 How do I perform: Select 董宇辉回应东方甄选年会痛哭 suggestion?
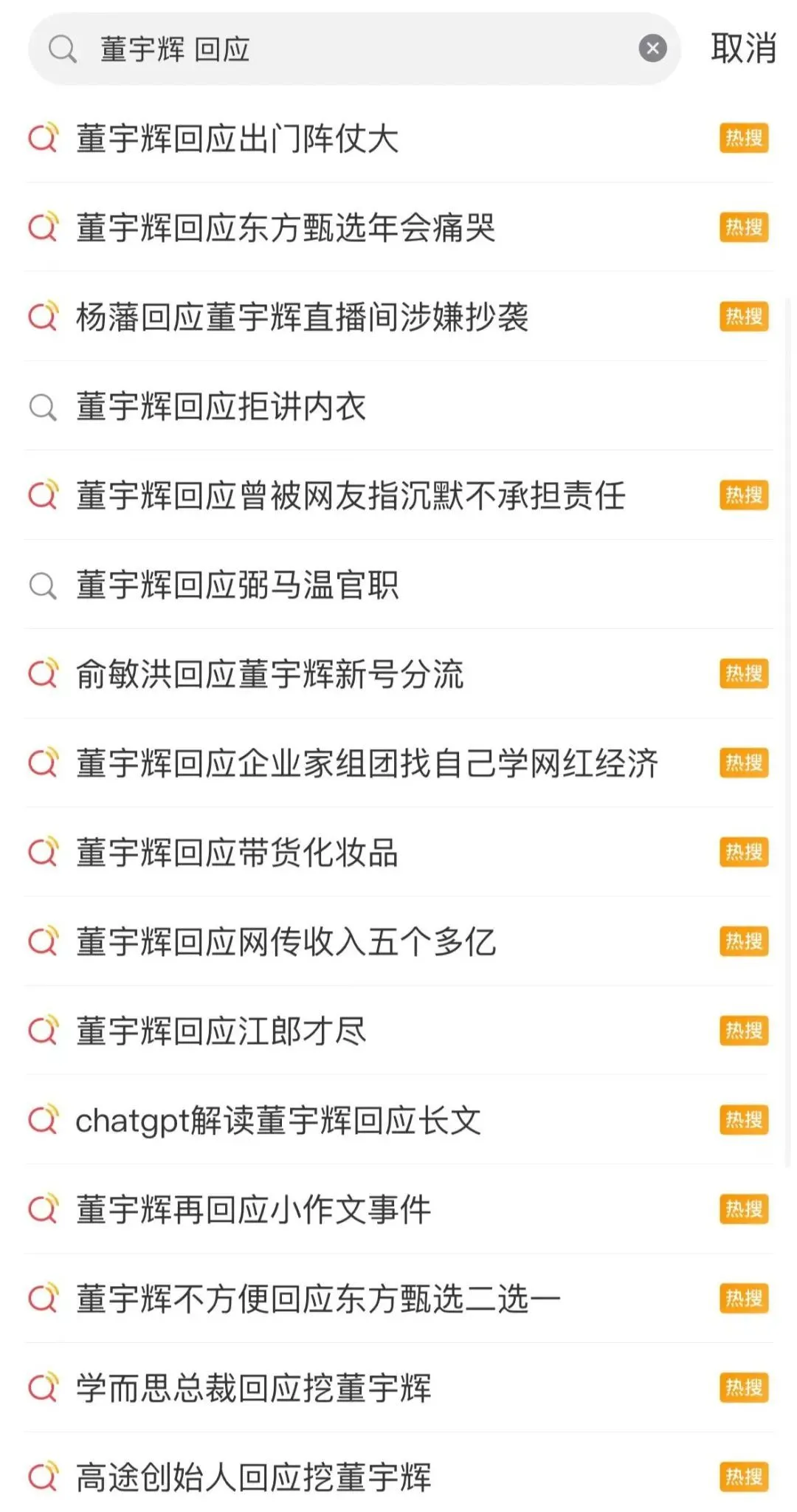coord(286,228)
